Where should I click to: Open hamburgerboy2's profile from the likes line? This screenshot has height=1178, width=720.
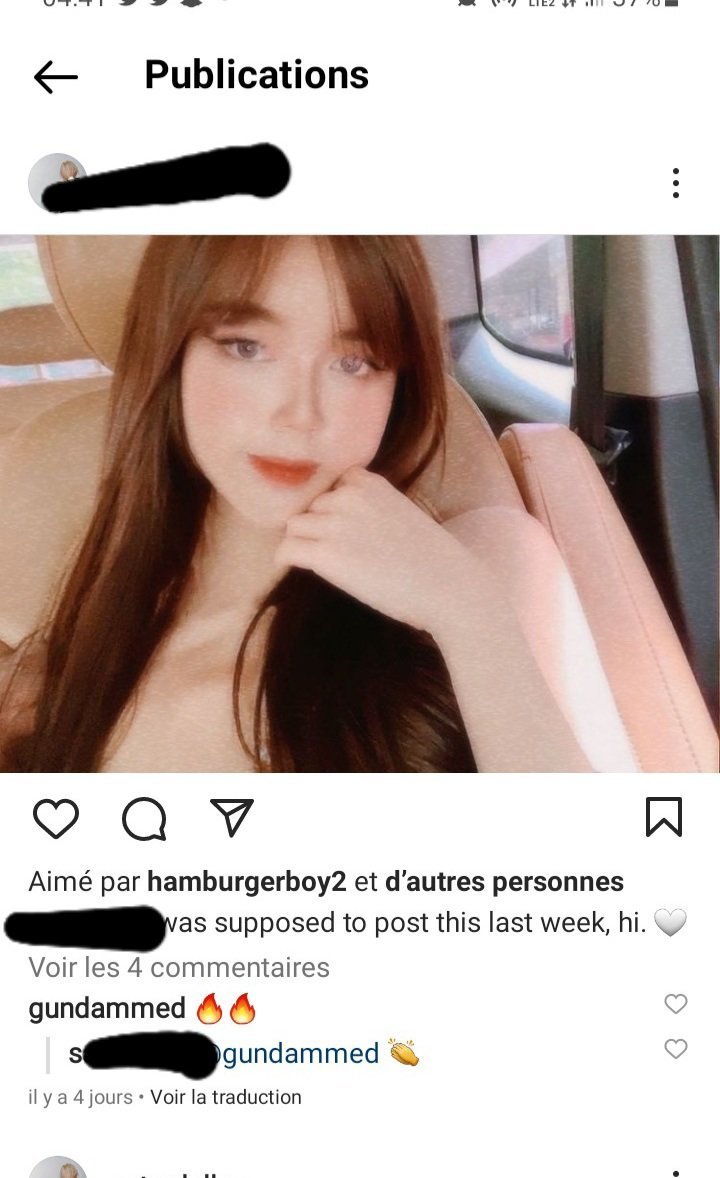point(246,882)
